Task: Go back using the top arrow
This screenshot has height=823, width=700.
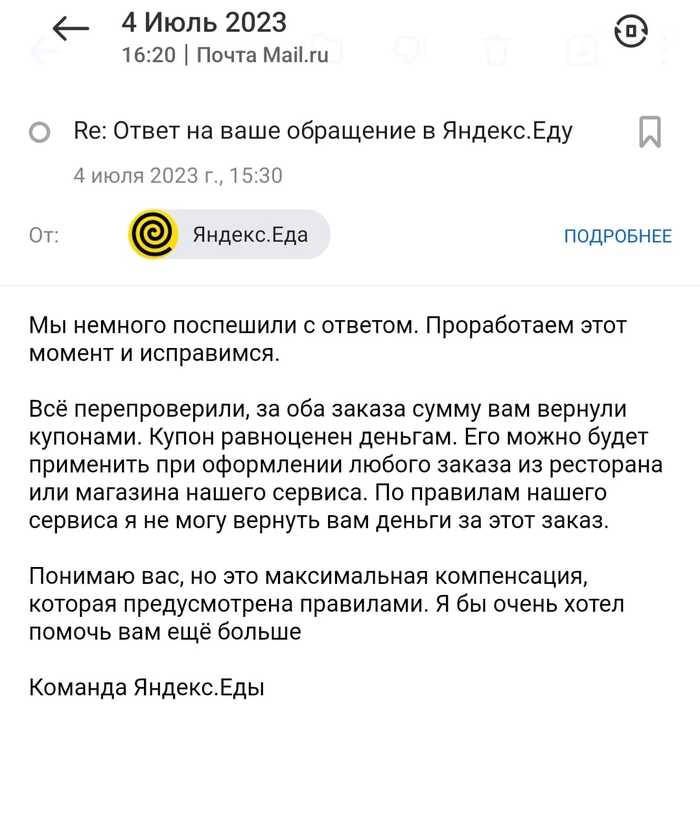Action: (70, 30)
